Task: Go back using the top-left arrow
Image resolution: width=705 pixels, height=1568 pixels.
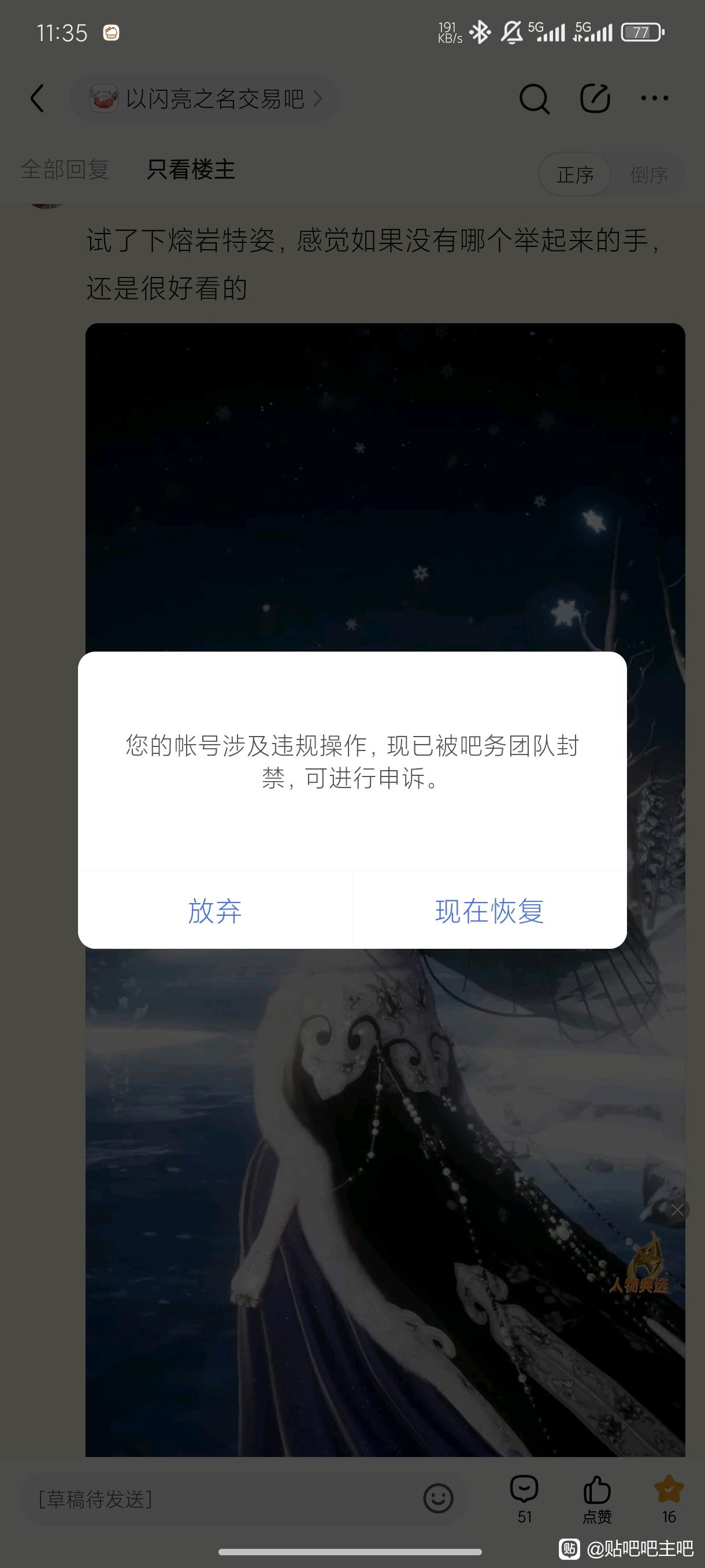Action: pyautogui.click(x=38, y=99)
